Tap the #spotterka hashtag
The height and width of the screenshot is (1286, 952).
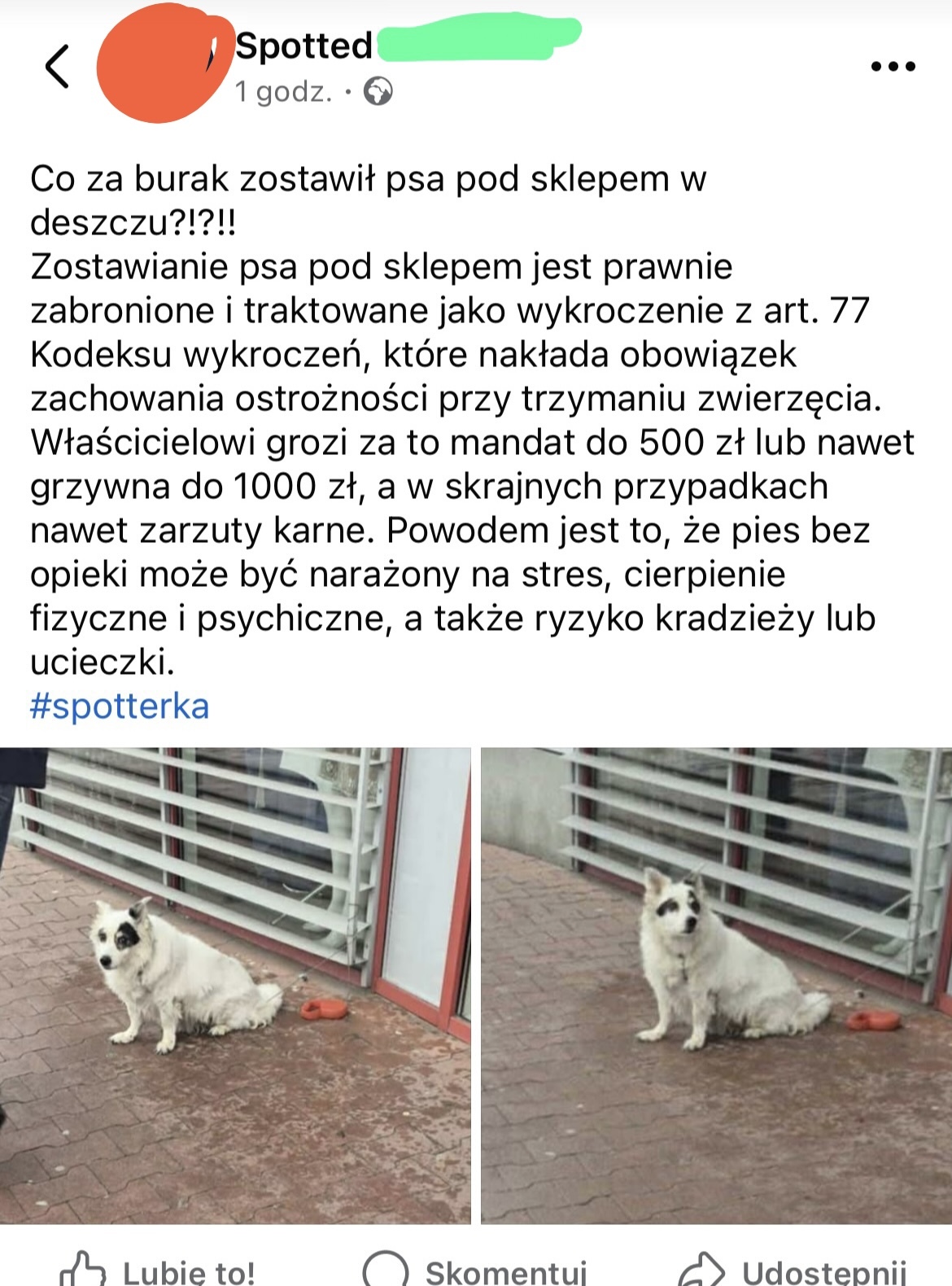(x=120, y=706)
